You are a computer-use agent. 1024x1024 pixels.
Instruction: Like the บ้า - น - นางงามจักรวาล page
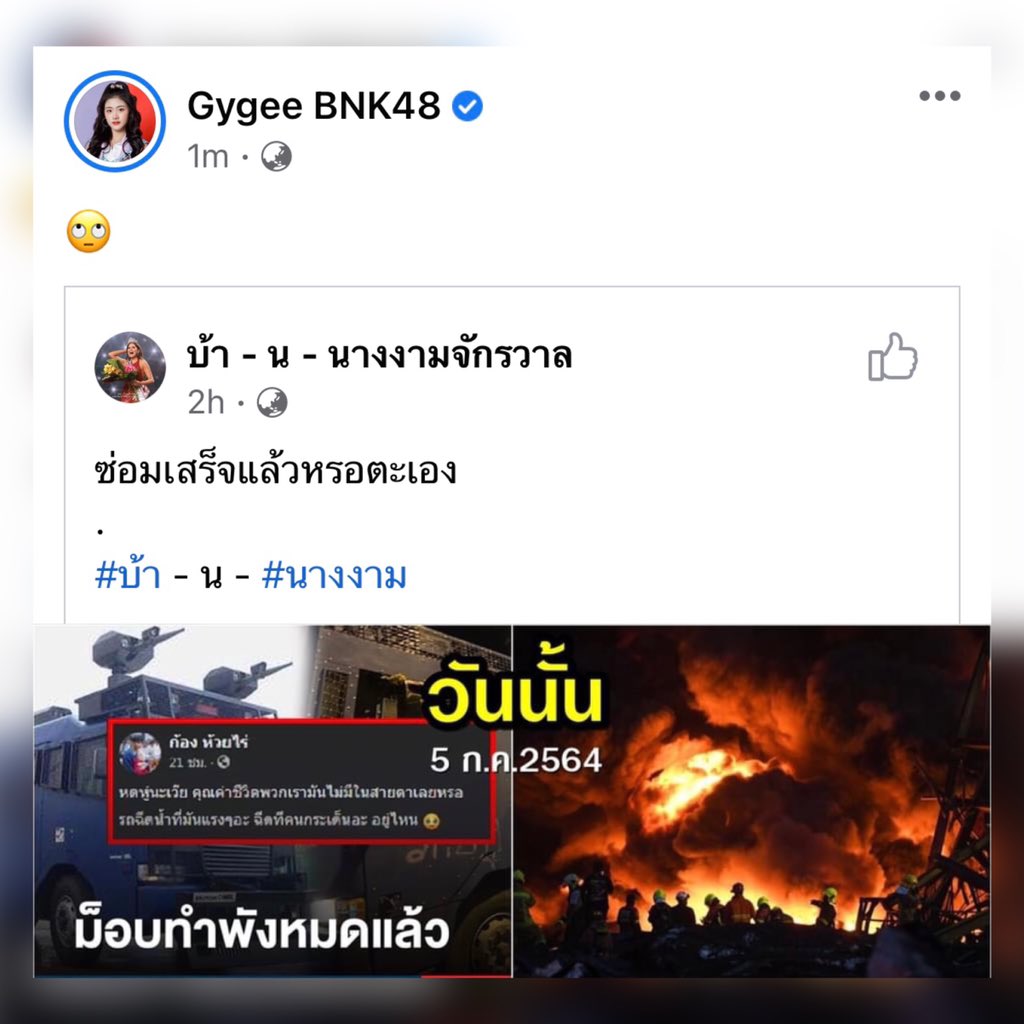[x=892, y=357]
